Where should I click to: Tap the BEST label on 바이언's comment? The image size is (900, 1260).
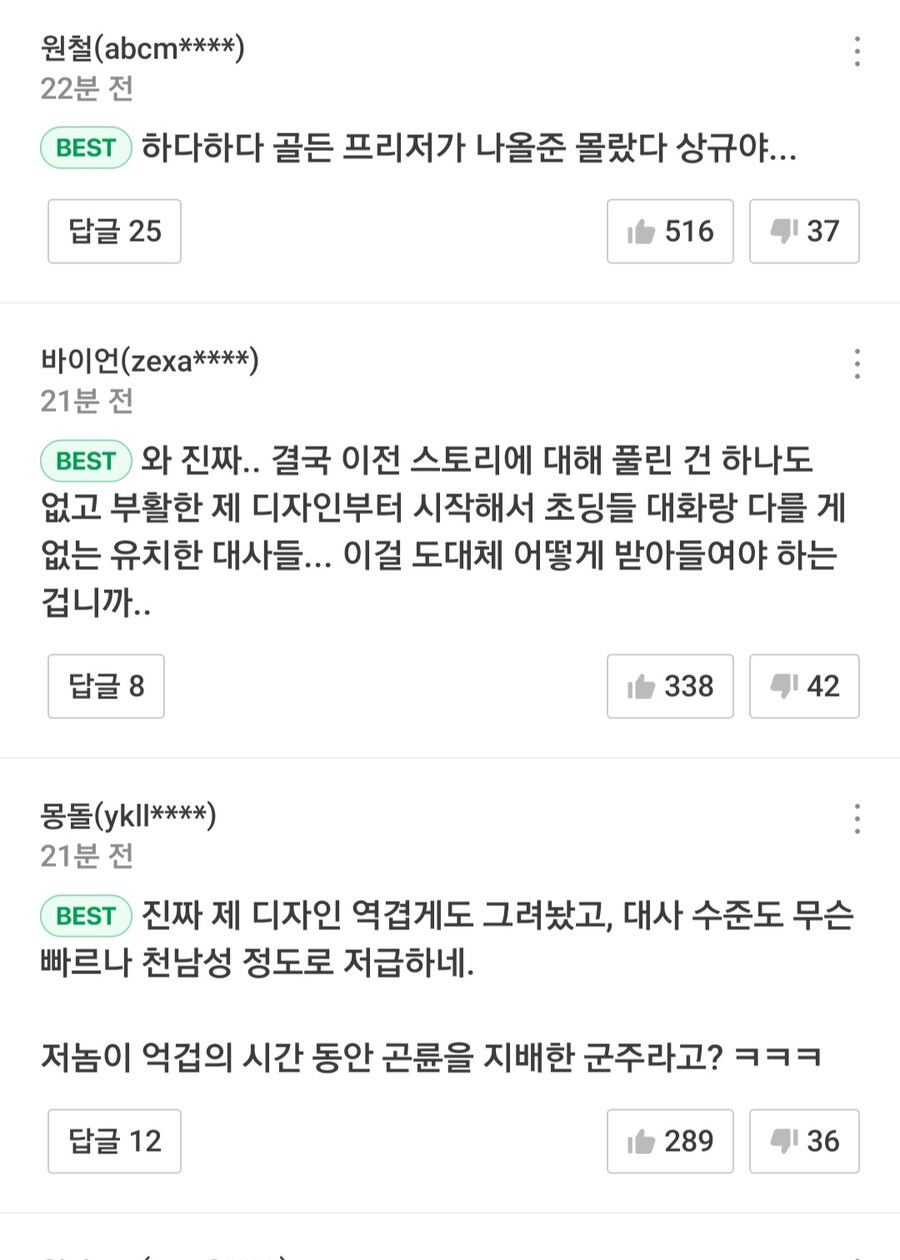[85, 461]
